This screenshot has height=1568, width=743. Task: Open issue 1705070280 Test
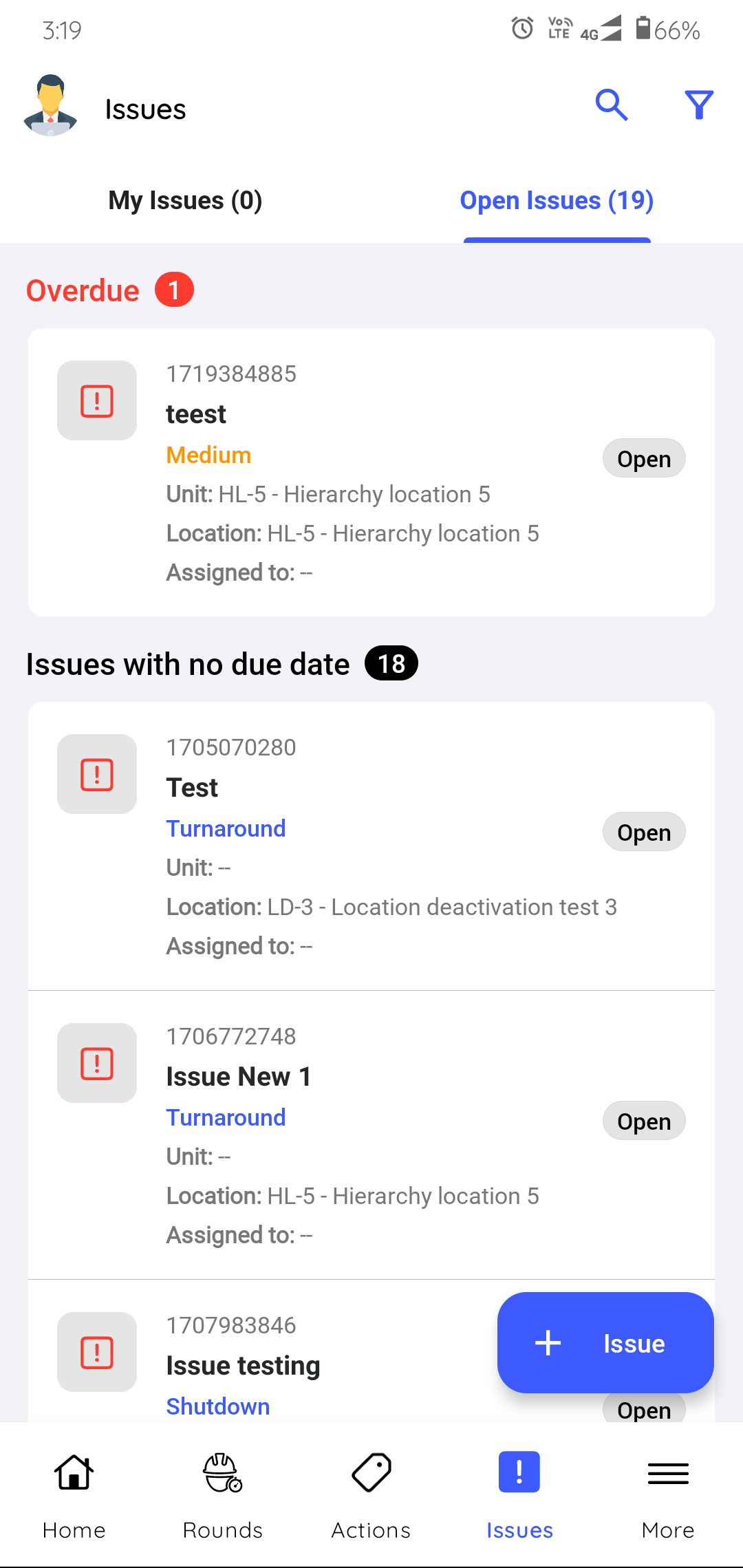coord(371,846)
